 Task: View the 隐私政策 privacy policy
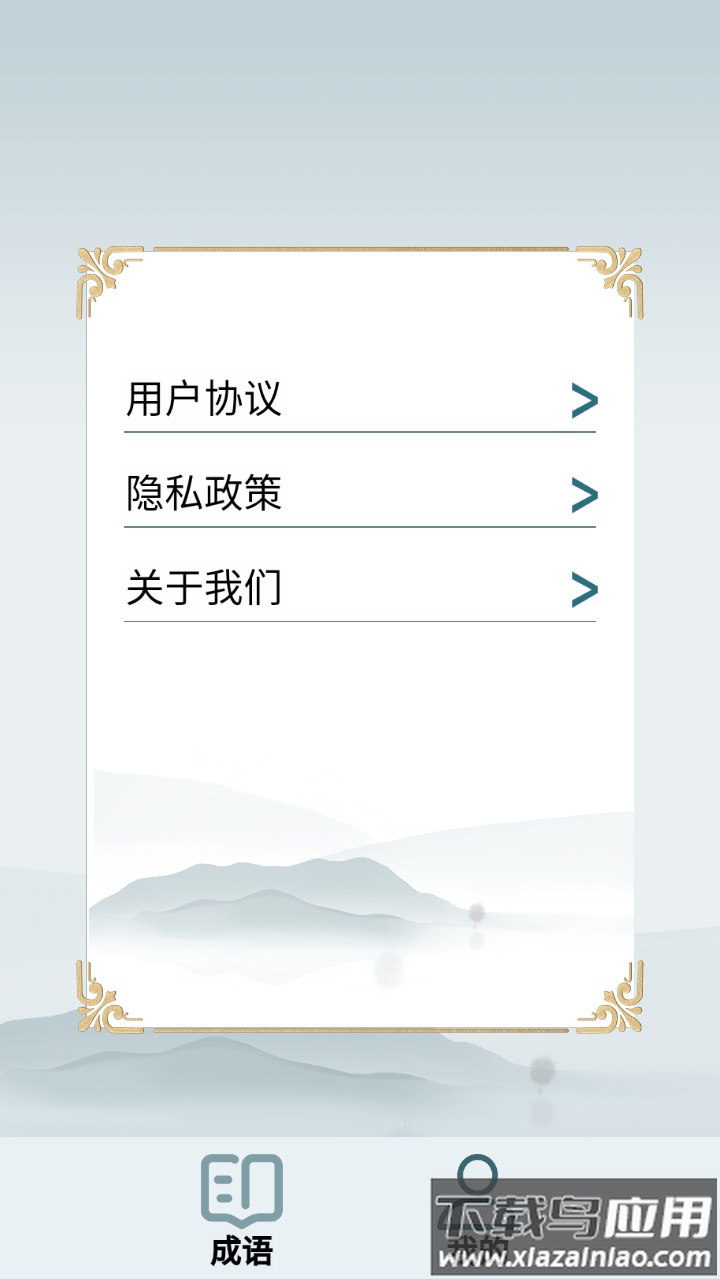pyautogui.click(x=203, y=493)
